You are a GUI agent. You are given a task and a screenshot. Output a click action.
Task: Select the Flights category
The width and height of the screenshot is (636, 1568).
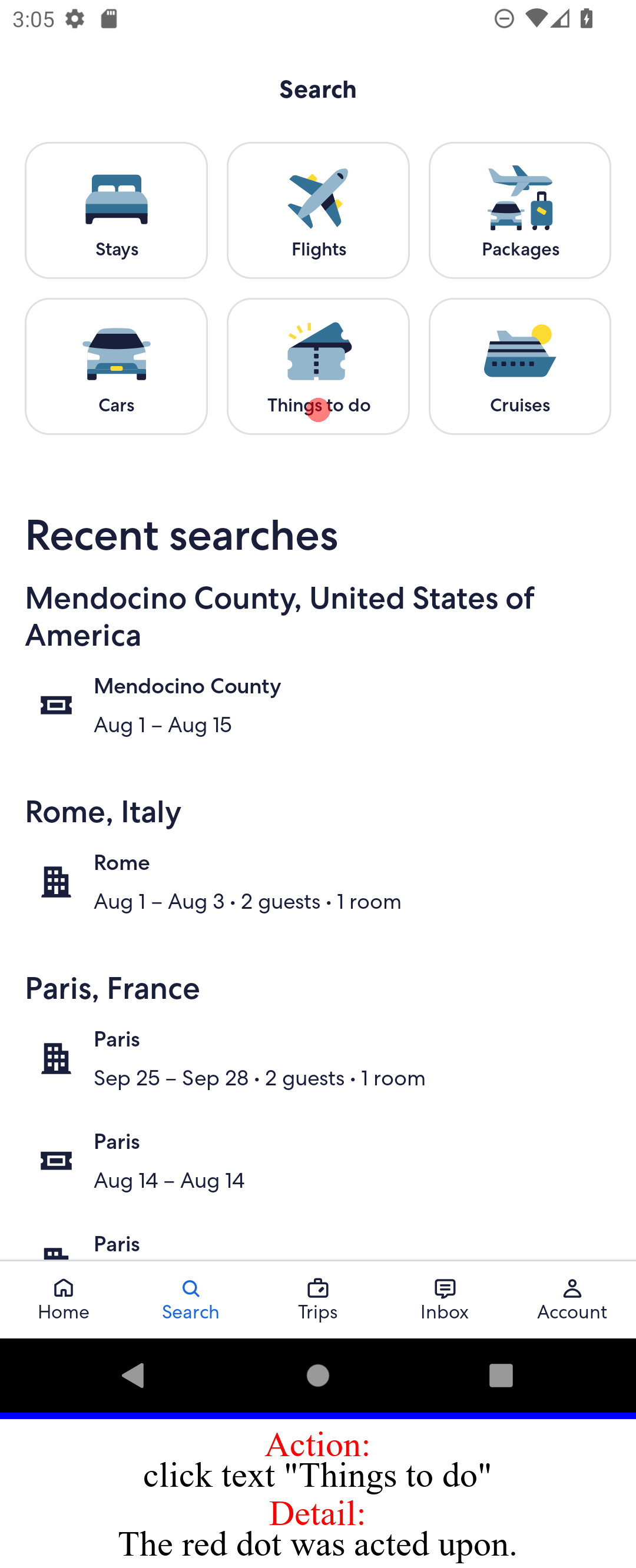pos(318,210)
